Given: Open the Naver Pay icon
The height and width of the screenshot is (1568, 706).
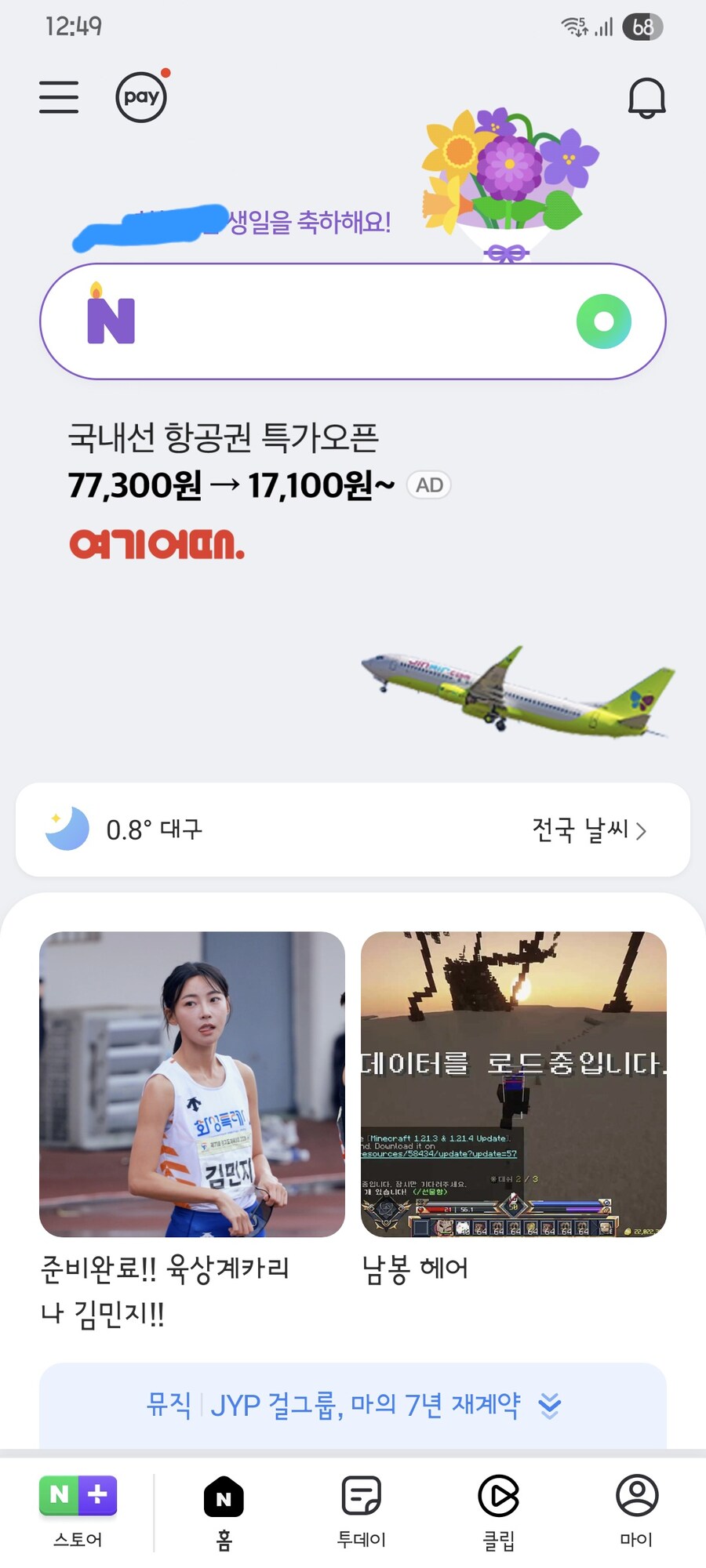Looking at the screenshot, I should coord(142,96).
